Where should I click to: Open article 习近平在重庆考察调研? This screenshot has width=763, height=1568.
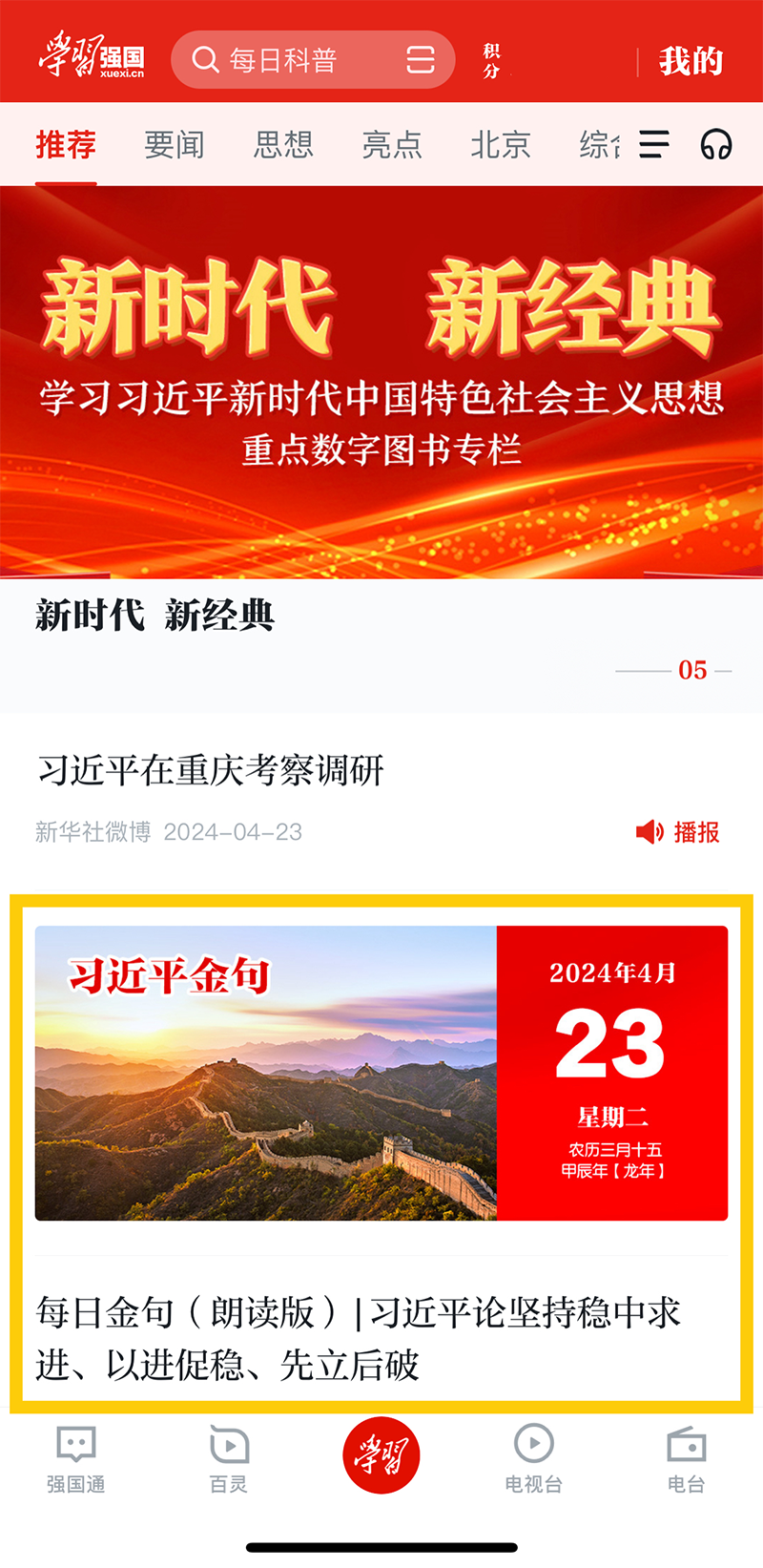coord(211,770)
